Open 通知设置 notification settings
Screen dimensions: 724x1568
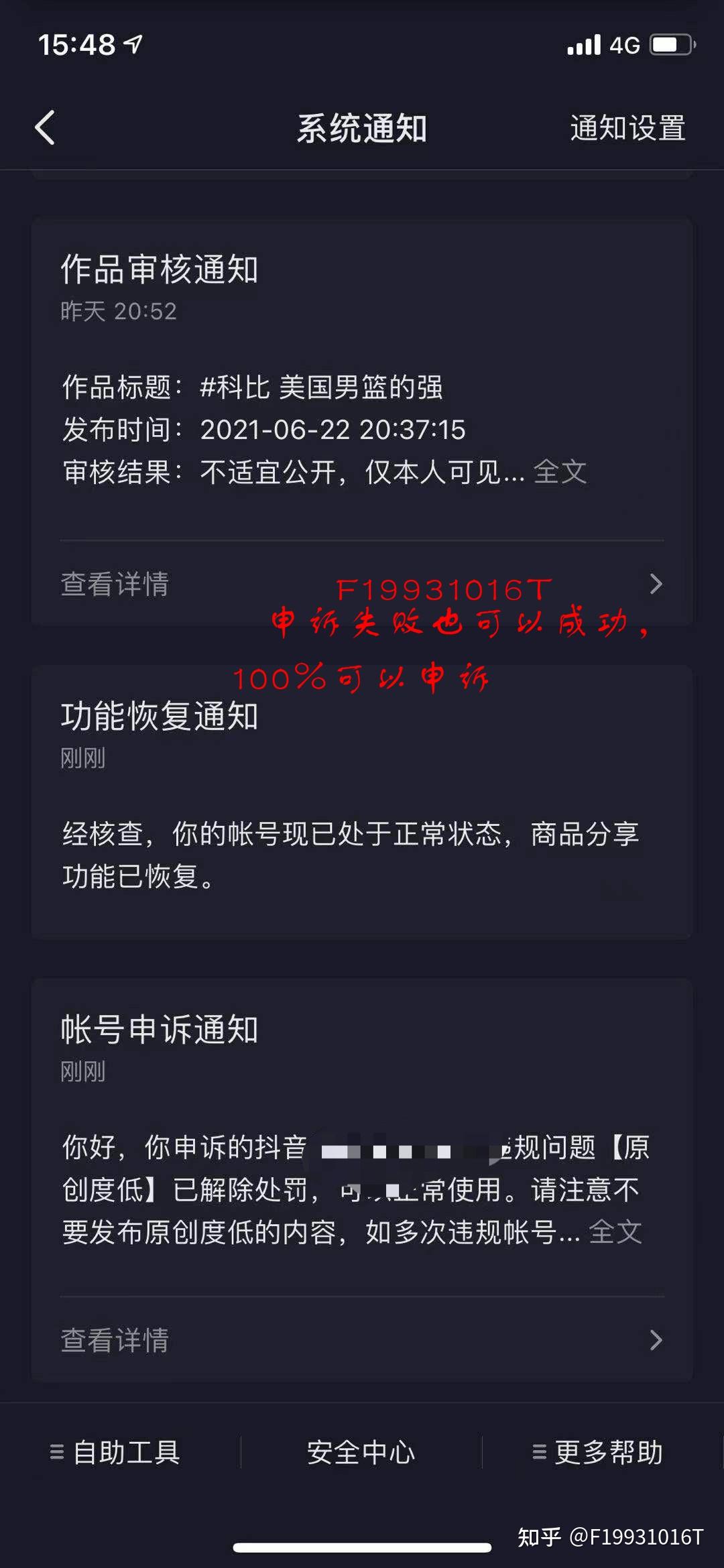(627, 128)
